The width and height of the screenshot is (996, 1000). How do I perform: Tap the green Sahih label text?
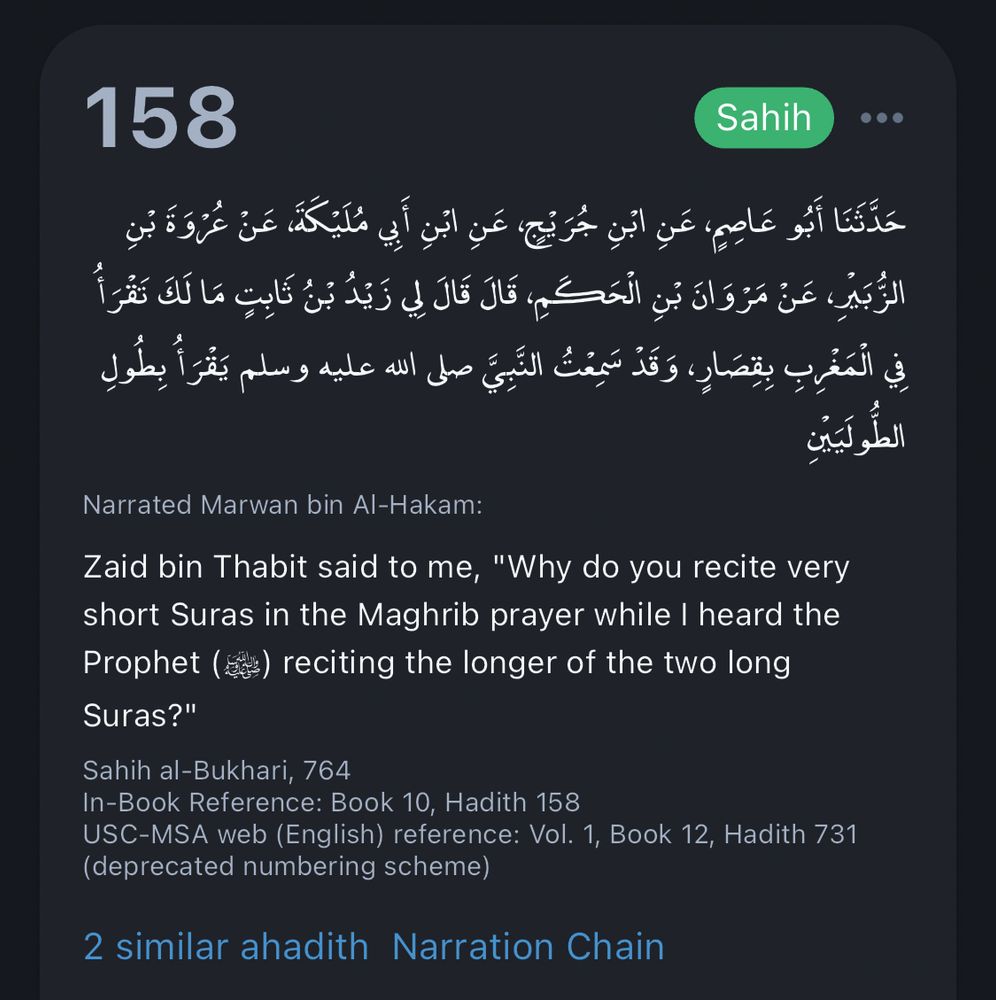pos(763,117)
